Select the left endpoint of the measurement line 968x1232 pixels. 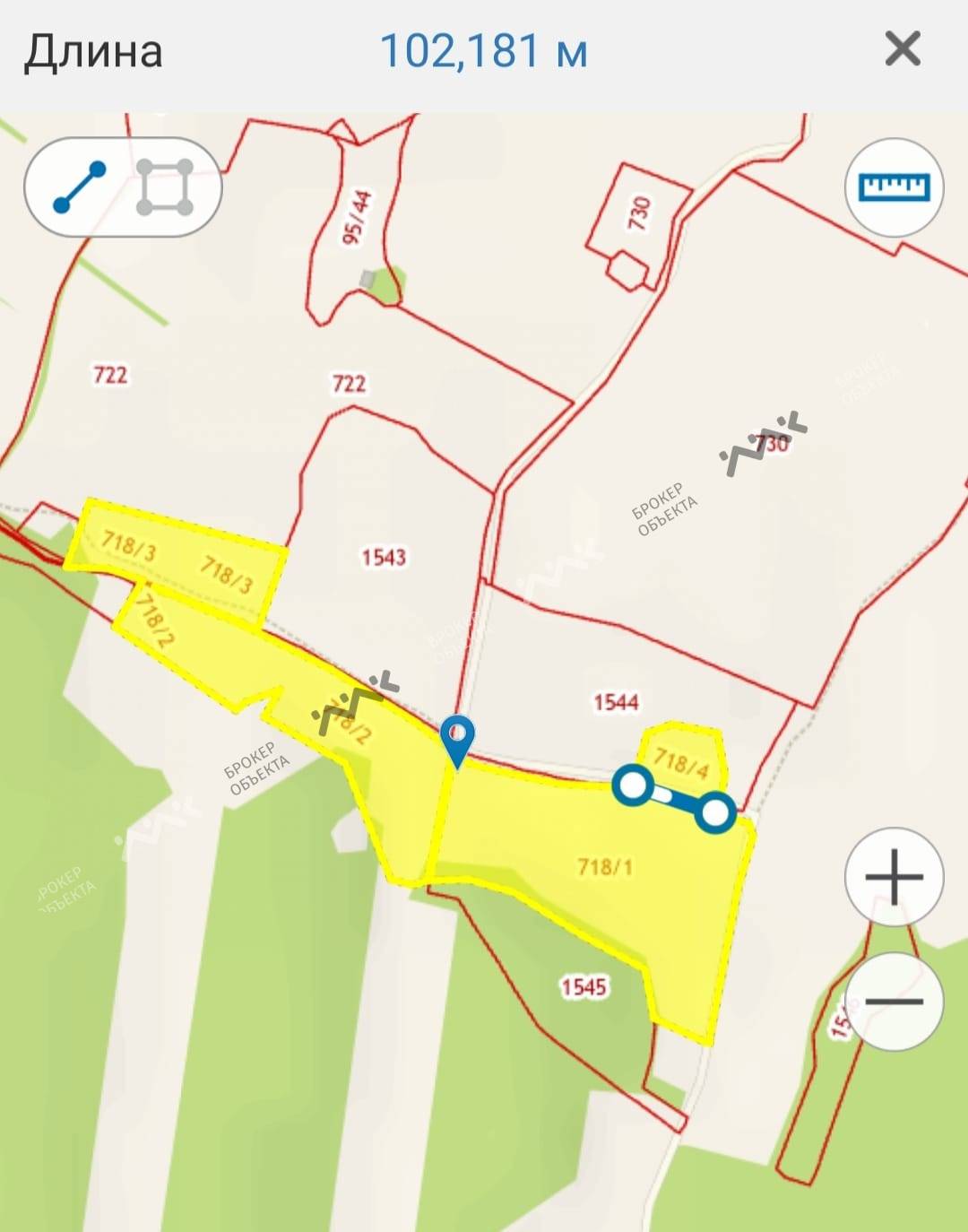634,785
